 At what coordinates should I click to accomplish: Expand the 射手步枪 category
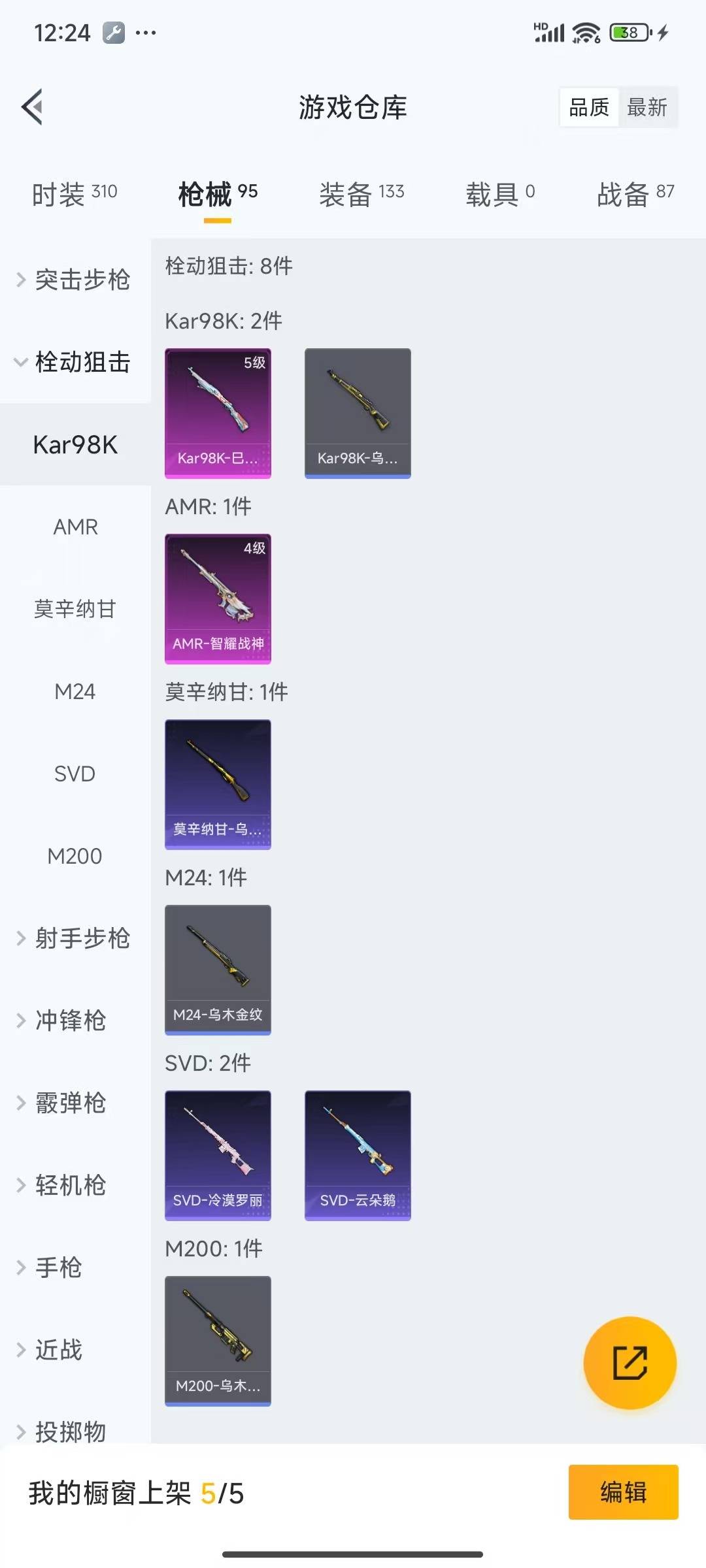[75, 938]
